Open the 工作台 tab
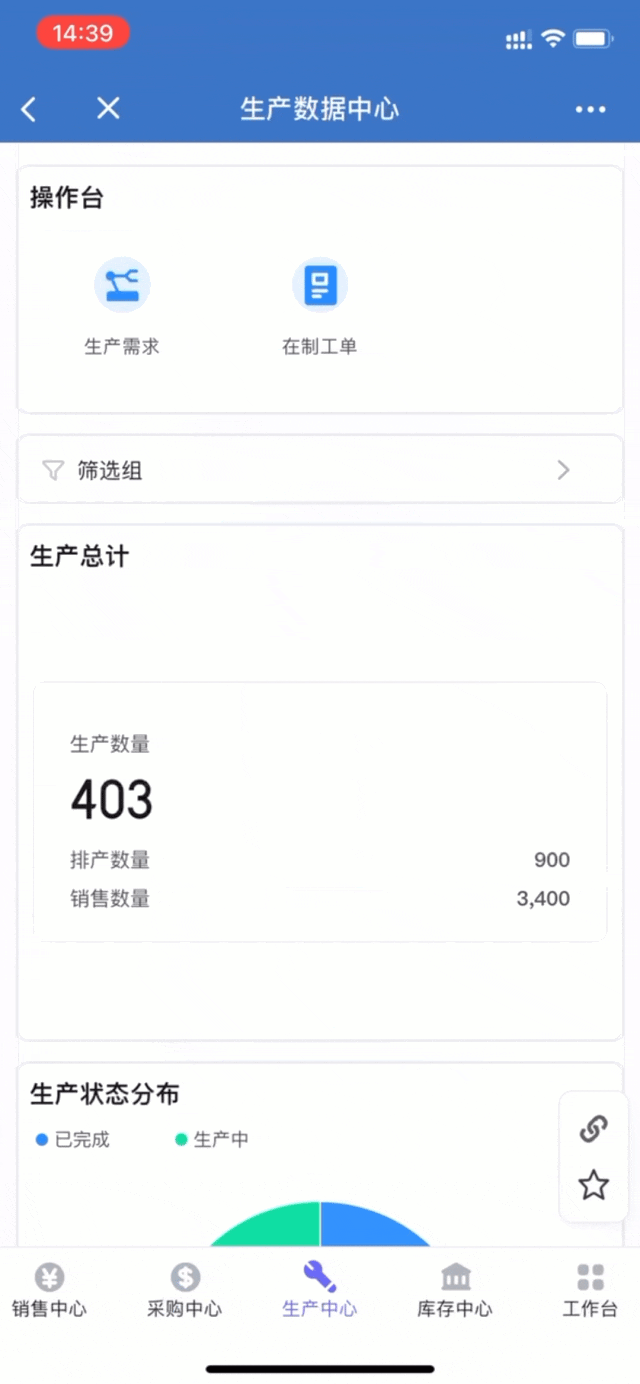Viewport: 640px width, 1384px height. tap(590, 1290)
